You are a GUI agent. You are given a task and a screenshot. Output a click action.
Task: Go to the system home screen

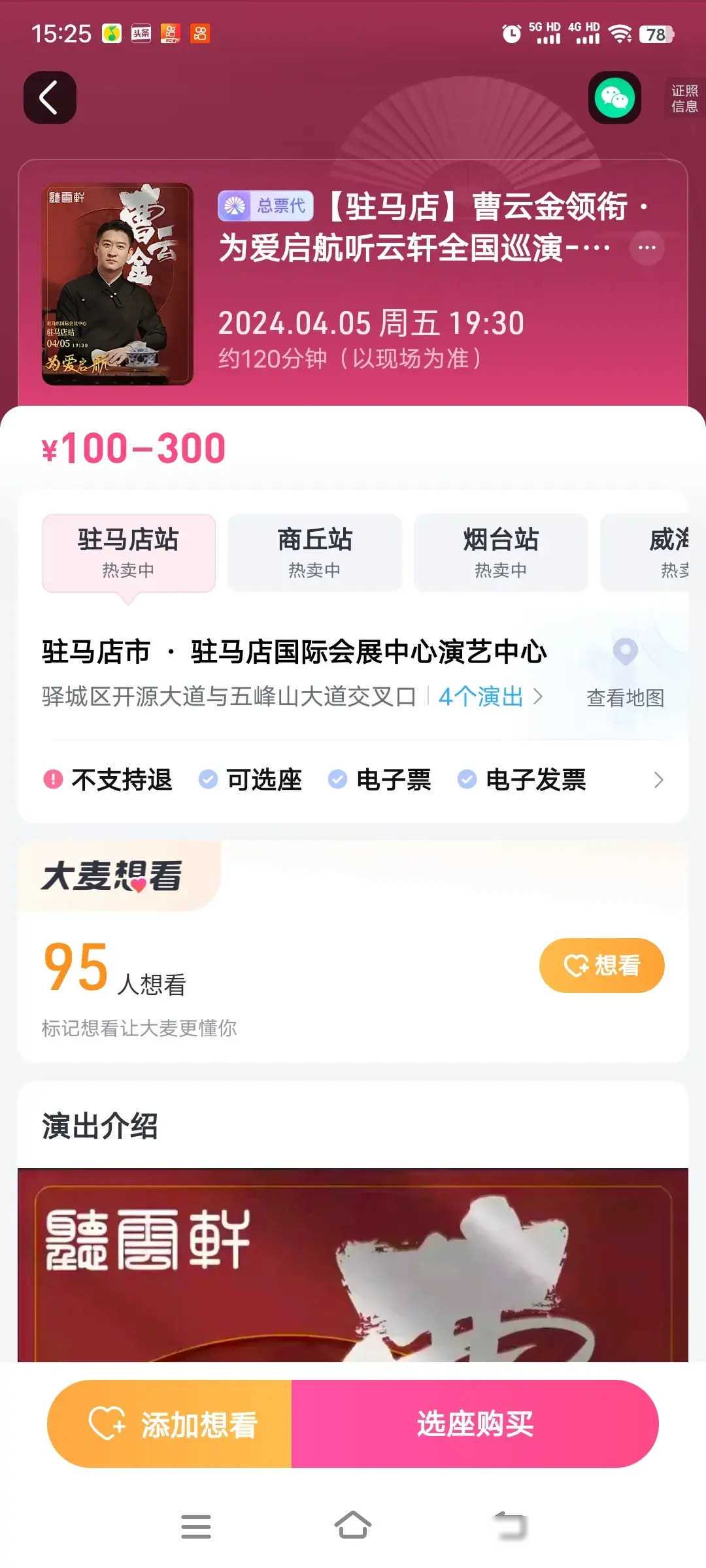click(x=353, y=1526)
